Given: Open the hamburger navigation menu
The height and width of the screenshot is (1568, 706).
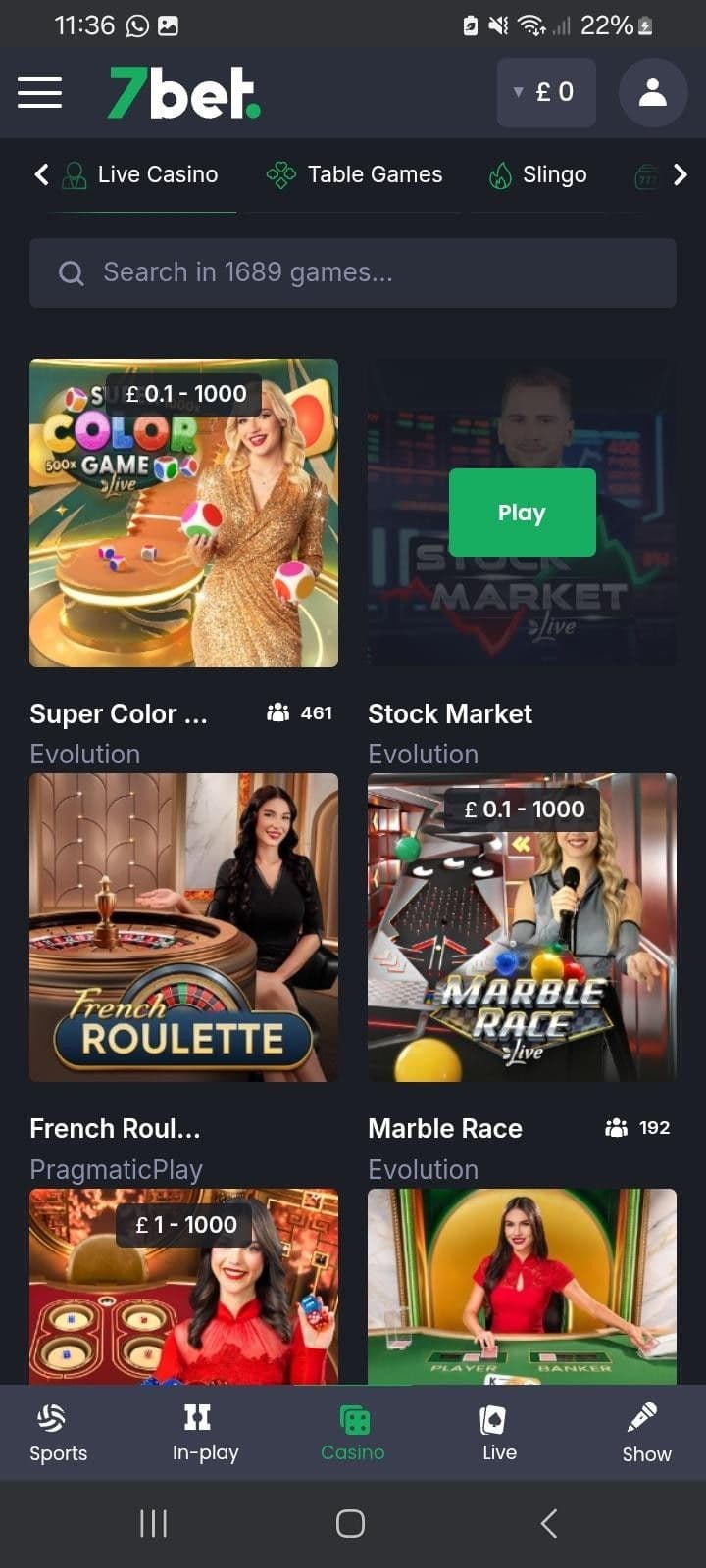Looking at the screenshot, I should click(39, 92).
